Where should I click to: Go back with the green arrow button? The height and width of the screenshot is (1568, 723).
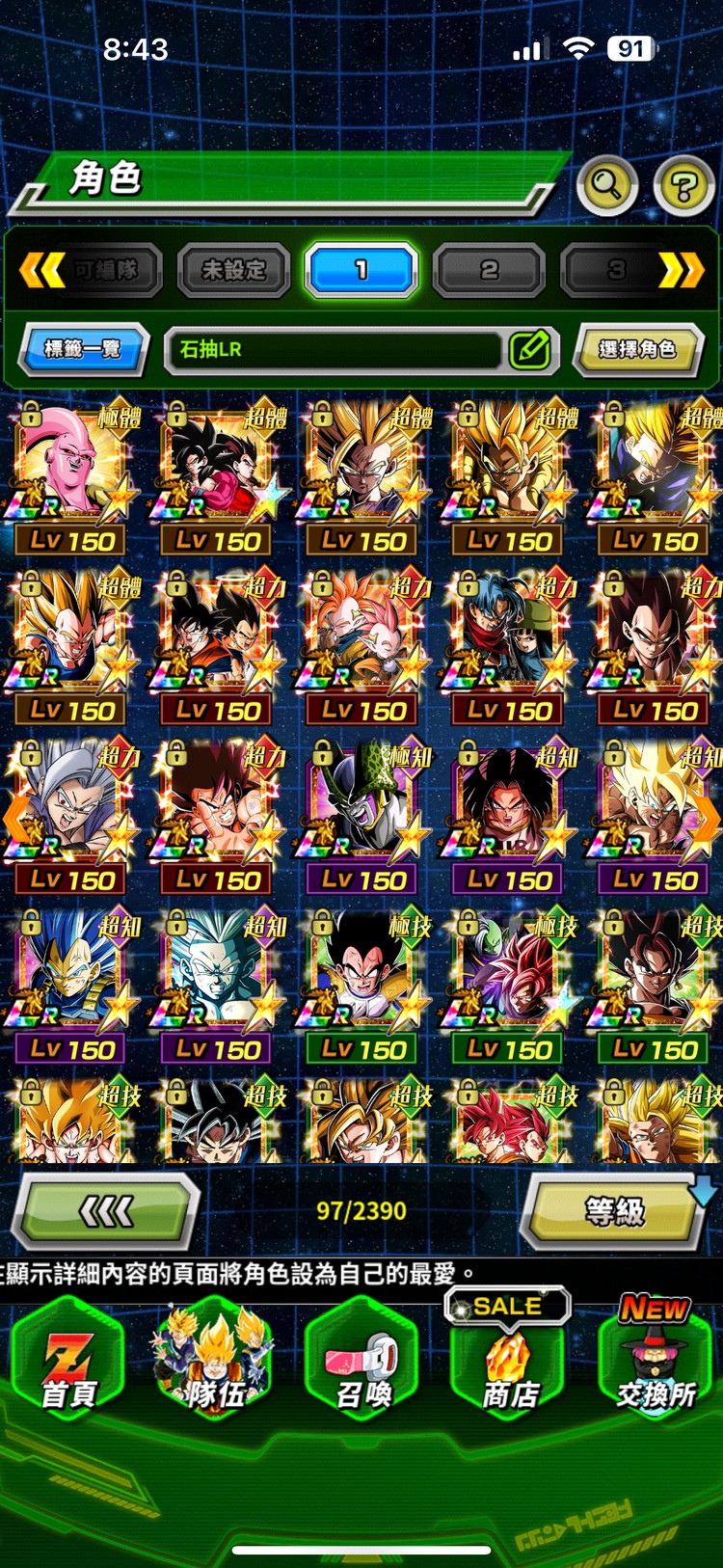[106, 1211]
